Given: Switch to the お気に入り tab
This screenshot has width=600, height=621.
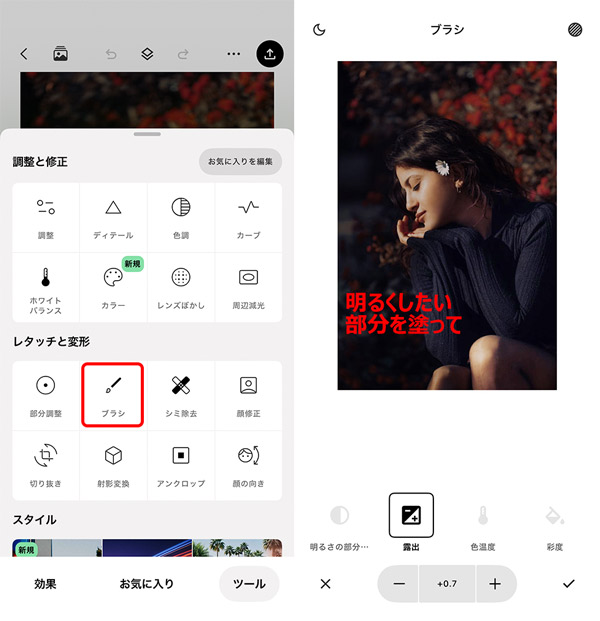Looking at the screenshot, I should click(147, 583).
